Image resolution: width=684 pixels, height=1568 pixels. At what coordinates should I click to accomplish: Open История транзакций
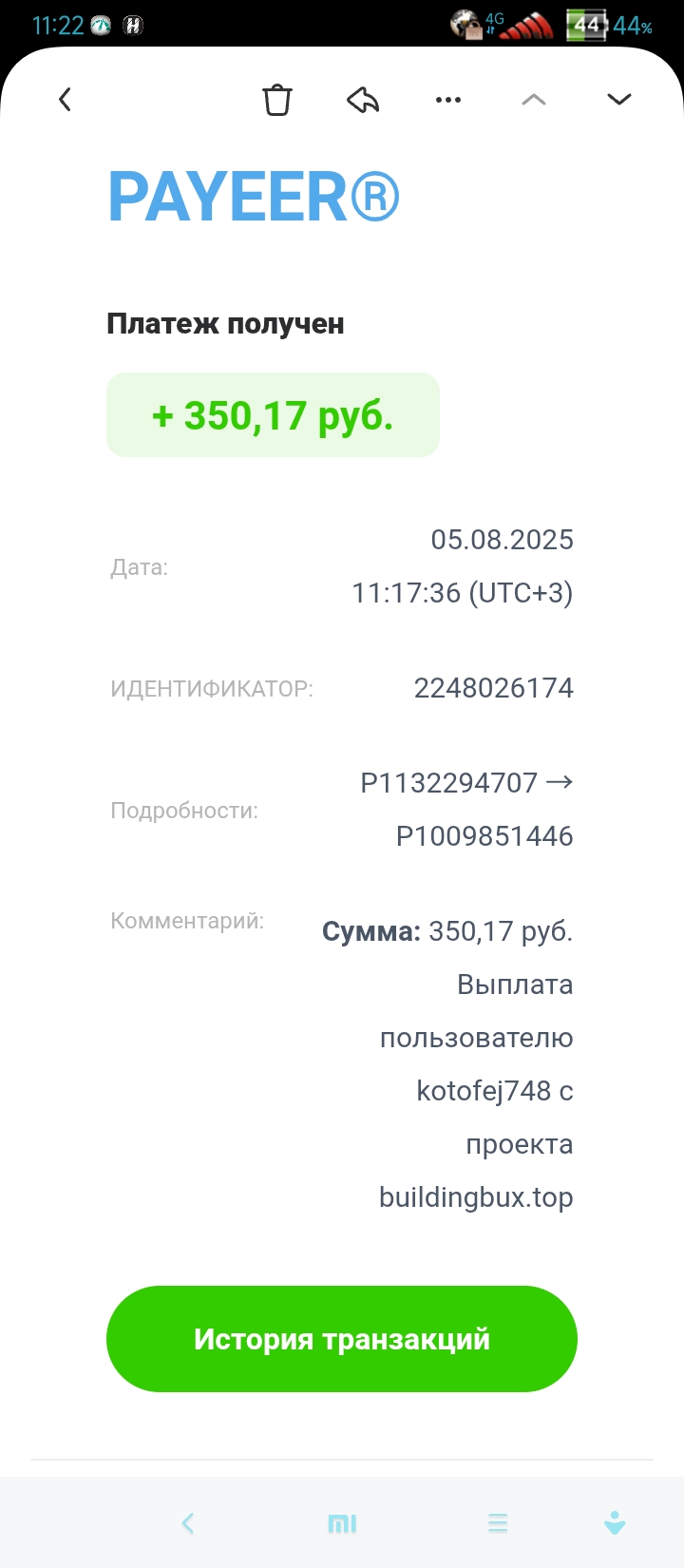click(x=342, y=1339)
